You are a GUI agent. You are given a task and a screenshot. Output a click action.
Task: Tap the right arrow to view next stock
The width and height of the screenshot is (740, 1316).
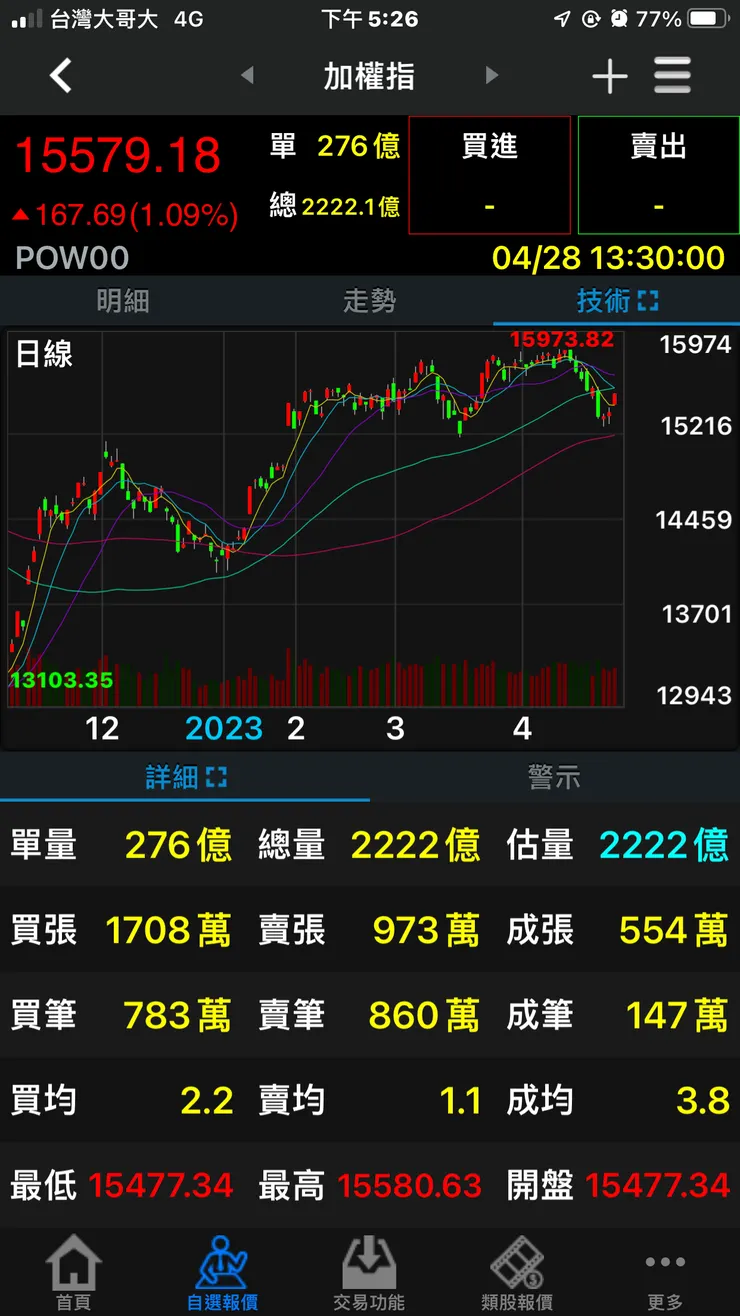(x=491, y=75)
